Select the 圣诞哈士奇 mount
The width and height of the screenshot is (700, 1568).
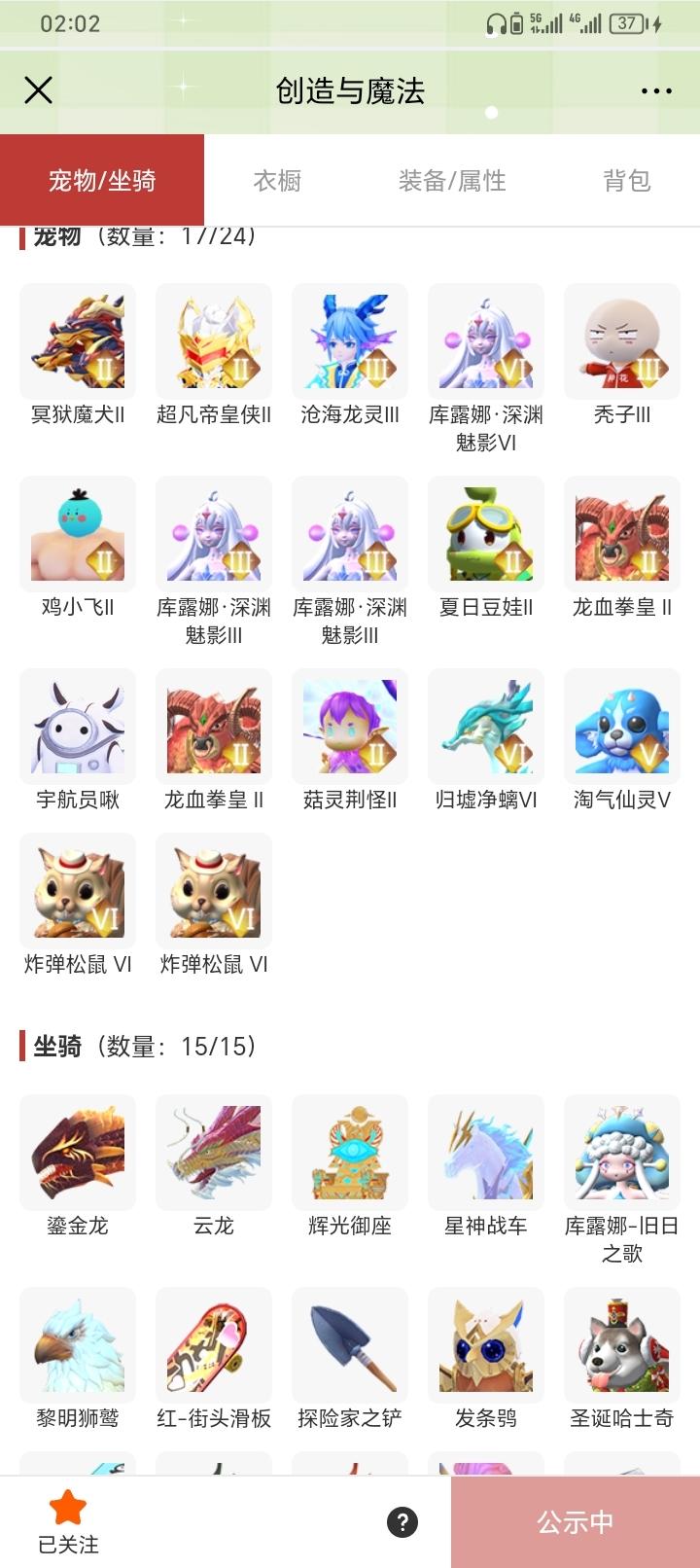click(622, 1346)
